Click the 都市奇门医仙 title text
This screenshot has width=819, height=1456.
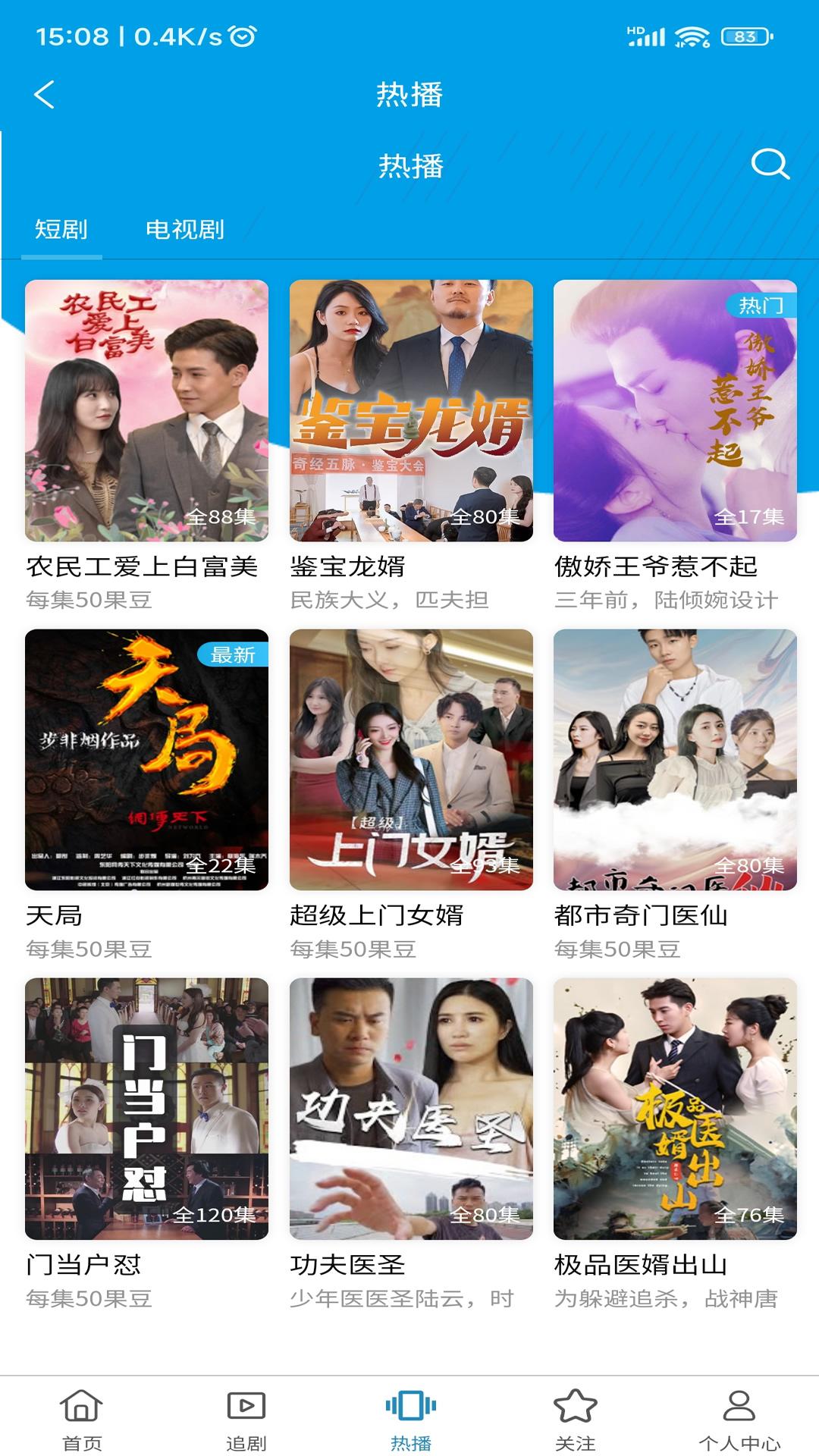(641, 914)
